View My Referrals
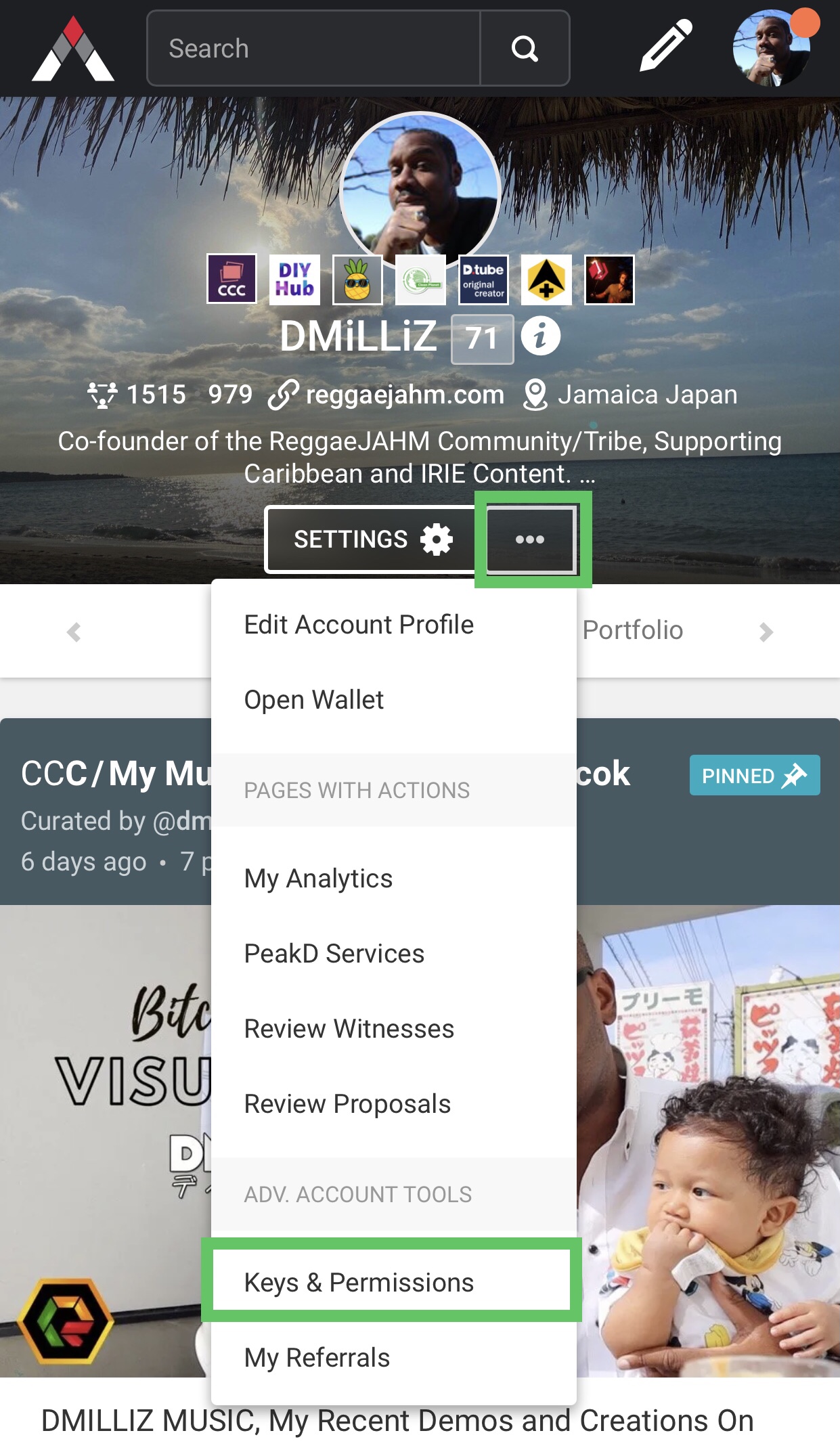The height and width of the screenshot is (1454, 840). (317, 1358)
